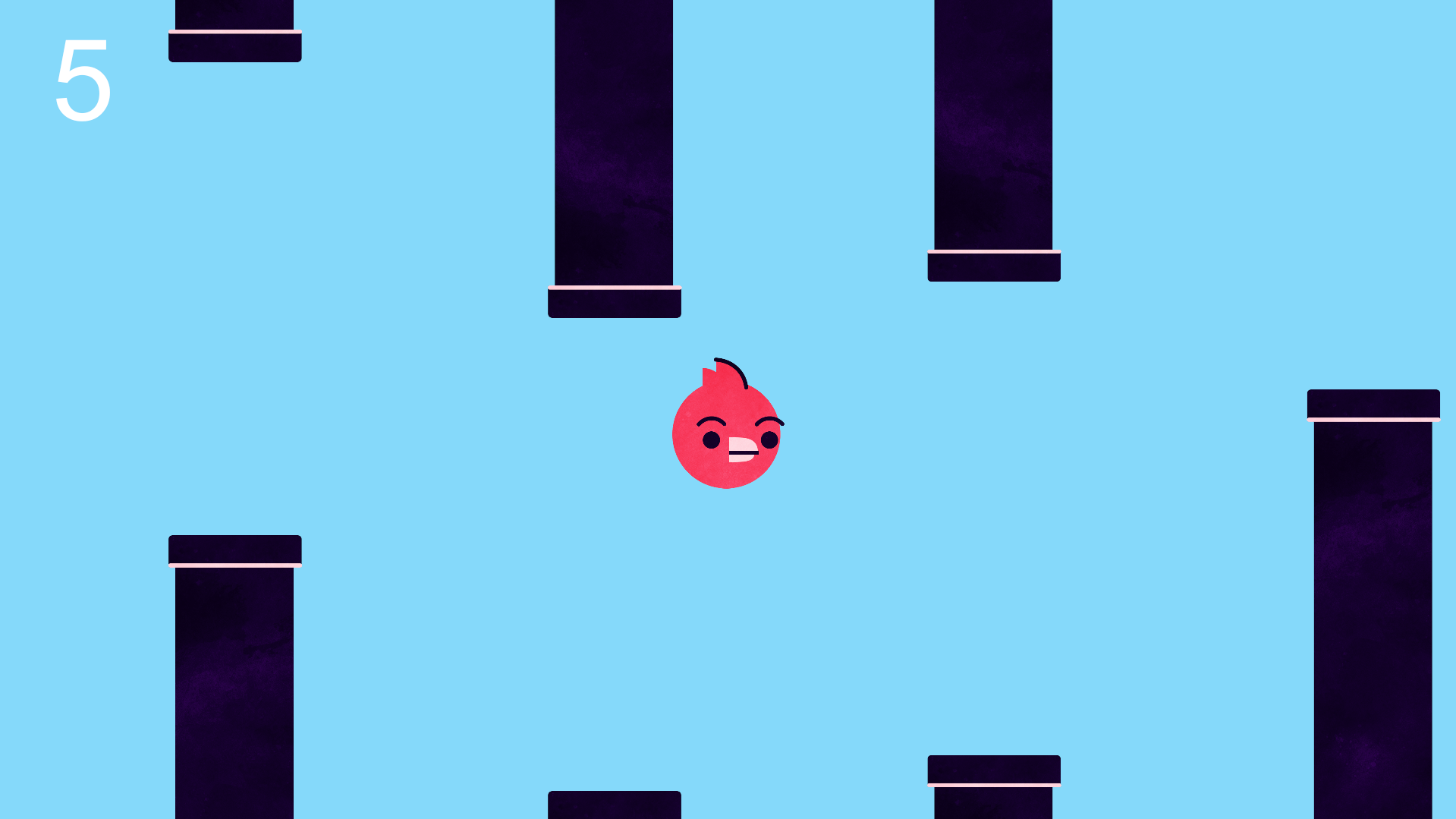Tap the red bird to flap
The width and height of the screenshot is (1456, 819).
click(x=726, y=434)
